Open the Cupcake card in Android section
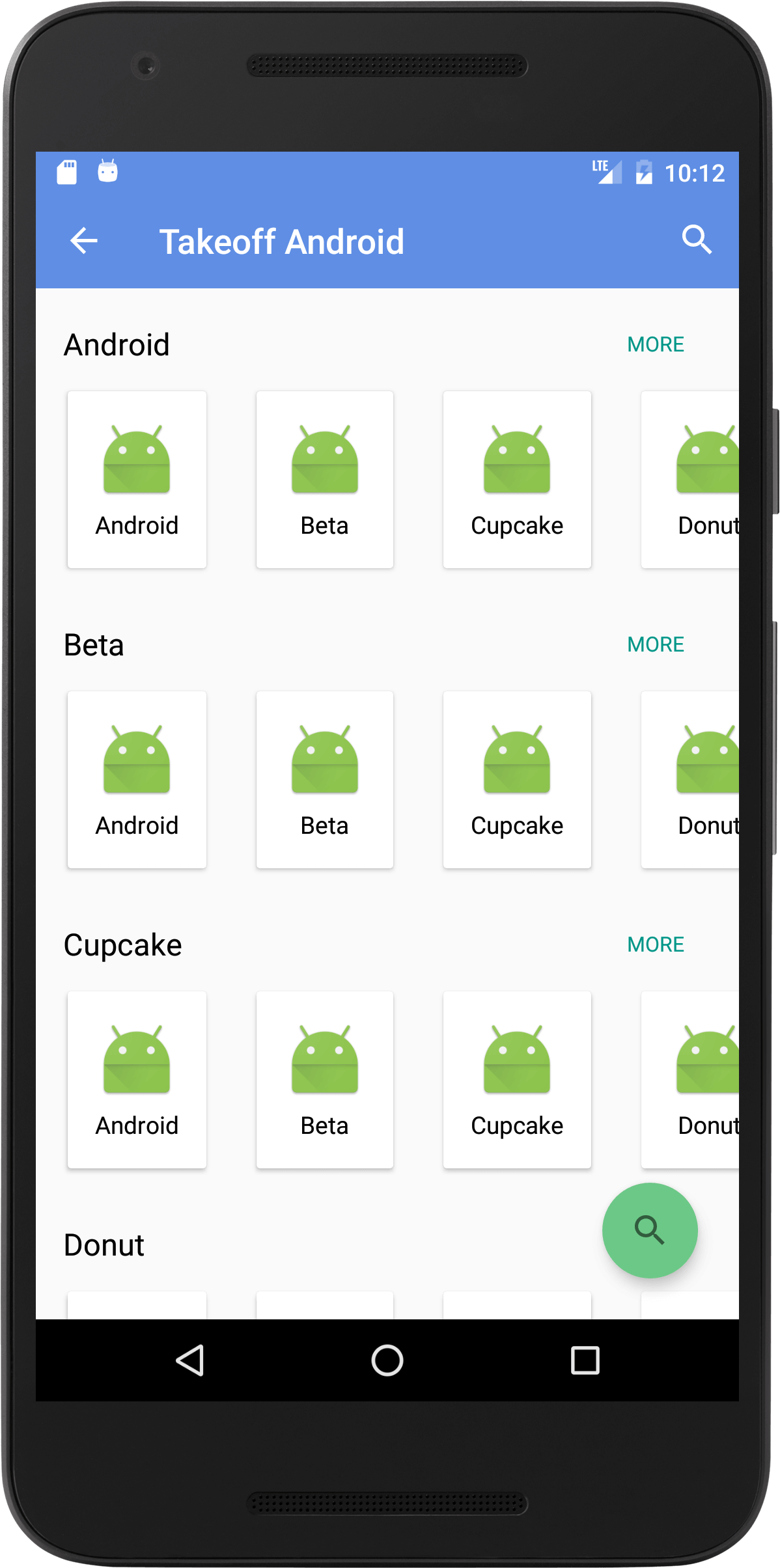Image resolution: width=780 pixels, height=1568 pixels. [517, 480]
